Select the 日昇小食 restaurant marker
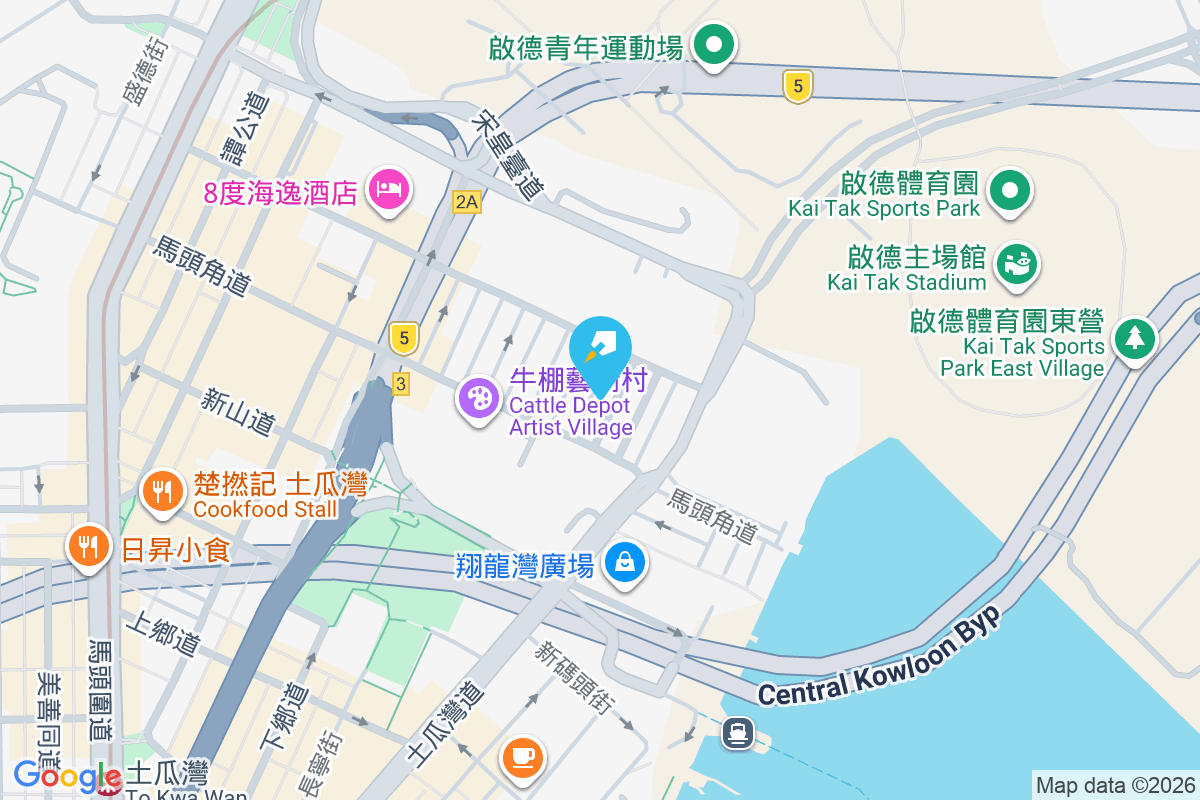Viewport: 1200px width, 800px height. 90,546
